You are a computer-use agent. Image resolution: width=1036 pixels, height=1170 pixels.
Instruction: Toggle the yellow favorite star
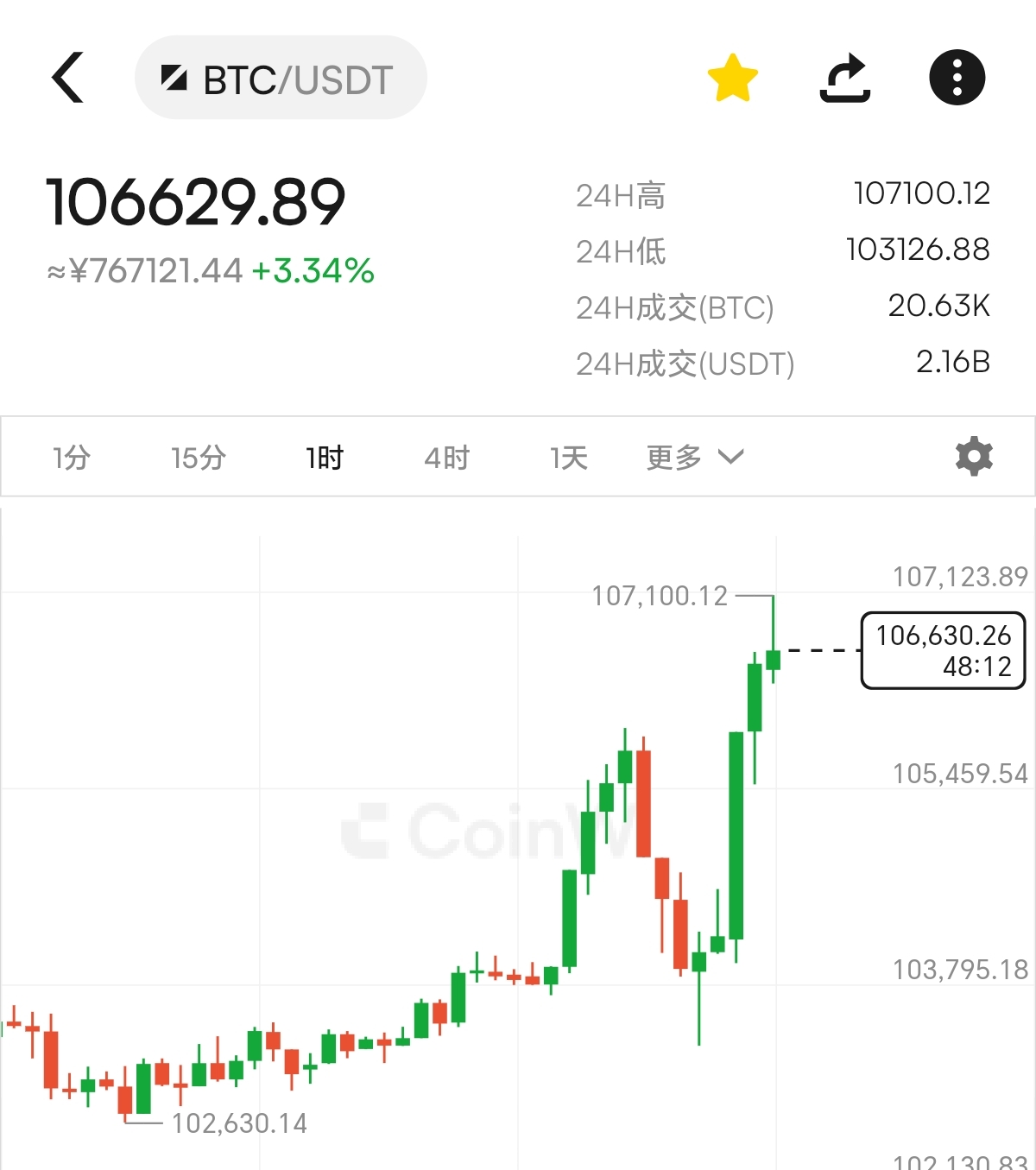click(x=732, y=78)
